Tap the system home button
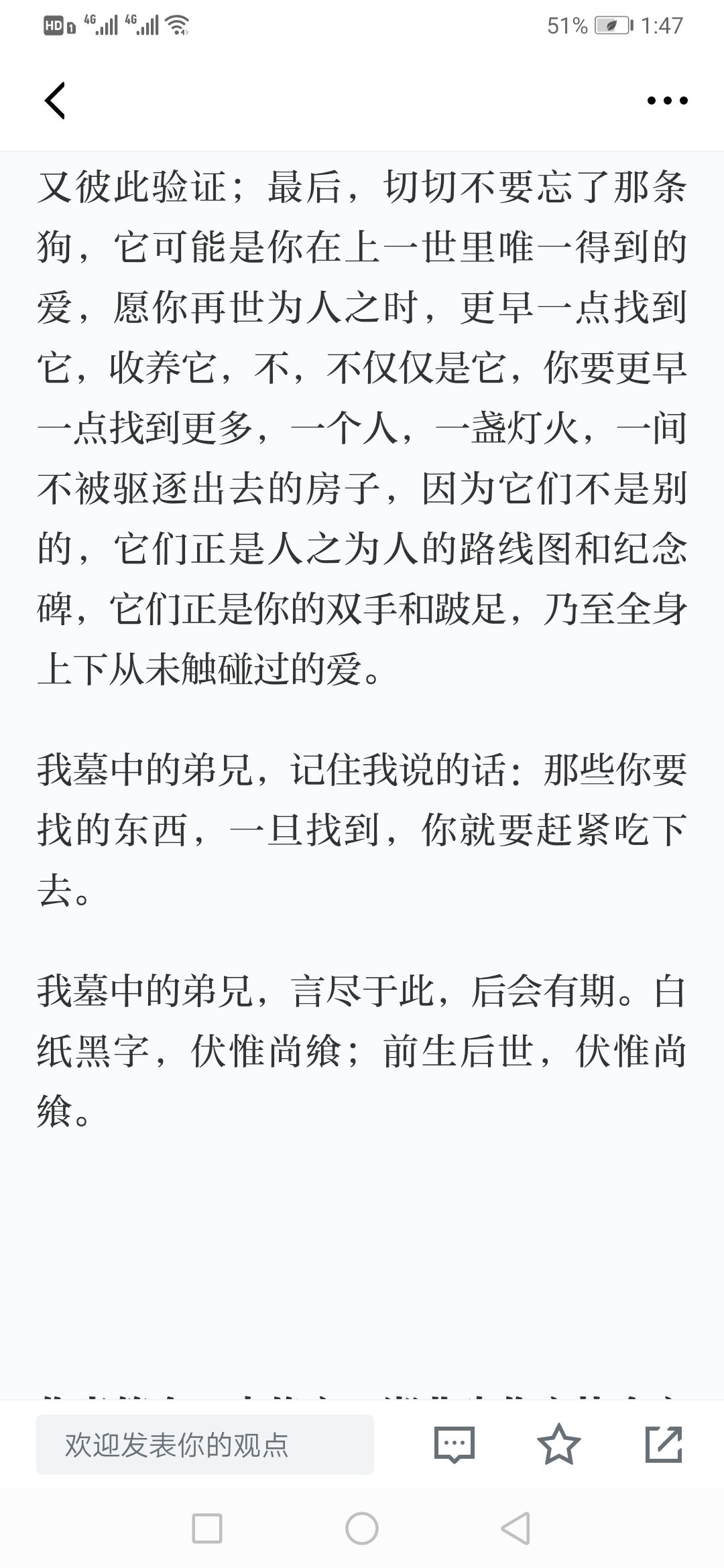The image size is (724, 1568). (362, 1528)
